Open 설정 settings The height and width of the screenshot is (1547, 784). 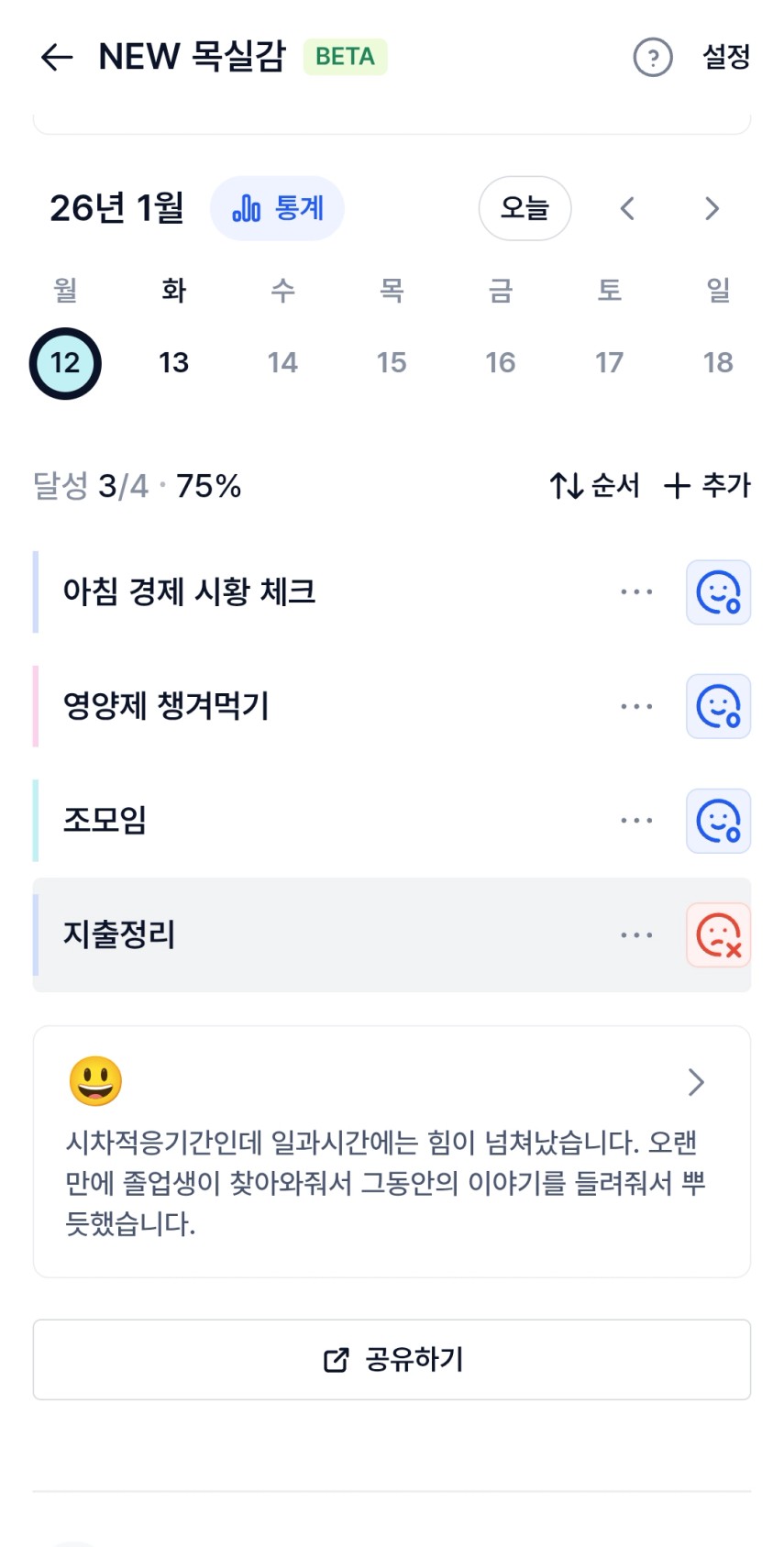point(726,57)
